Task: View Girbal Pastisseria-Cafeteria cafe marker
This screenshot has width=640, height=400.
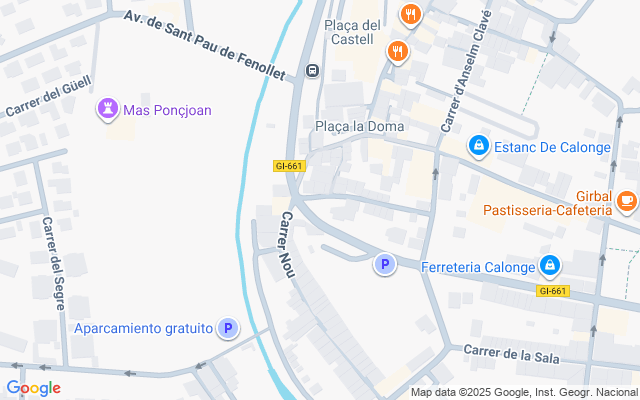Action: (626, 202)
